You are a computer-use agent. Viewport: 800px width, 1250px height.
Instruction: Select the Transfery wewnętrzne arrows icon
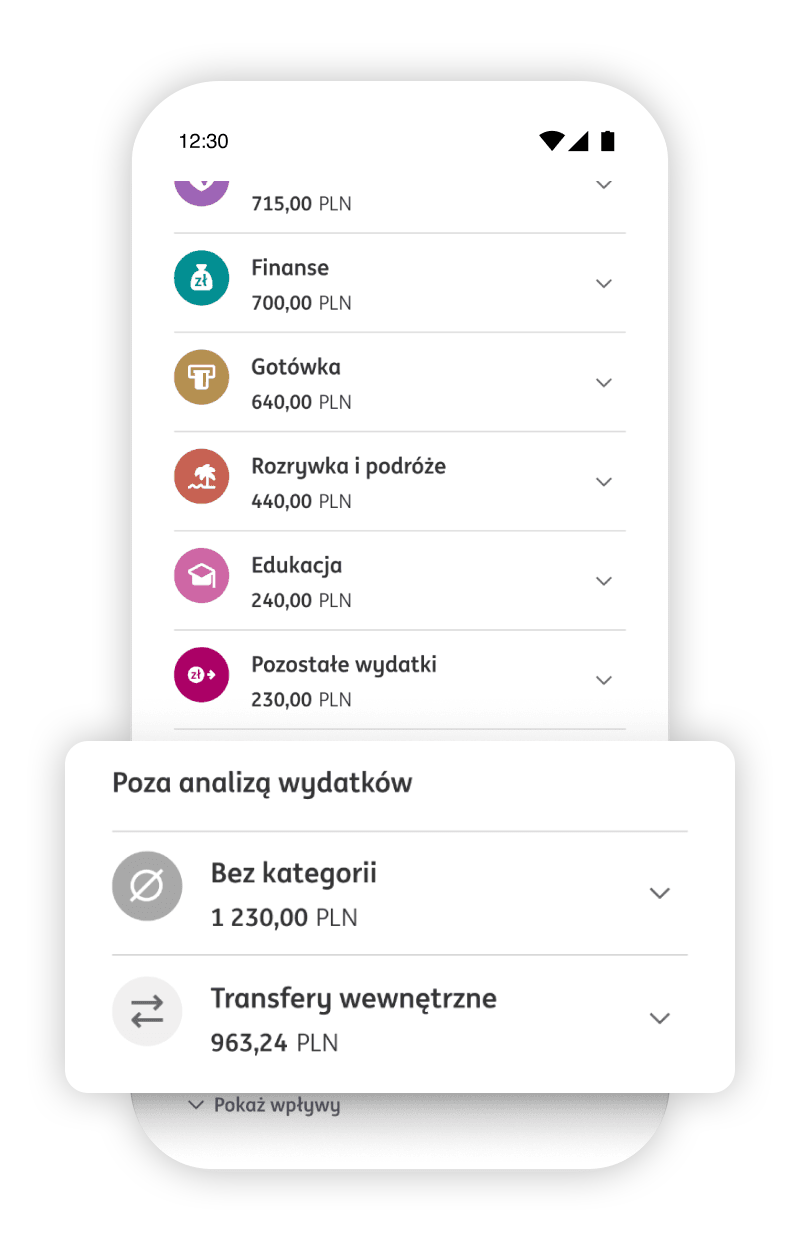147,1011
